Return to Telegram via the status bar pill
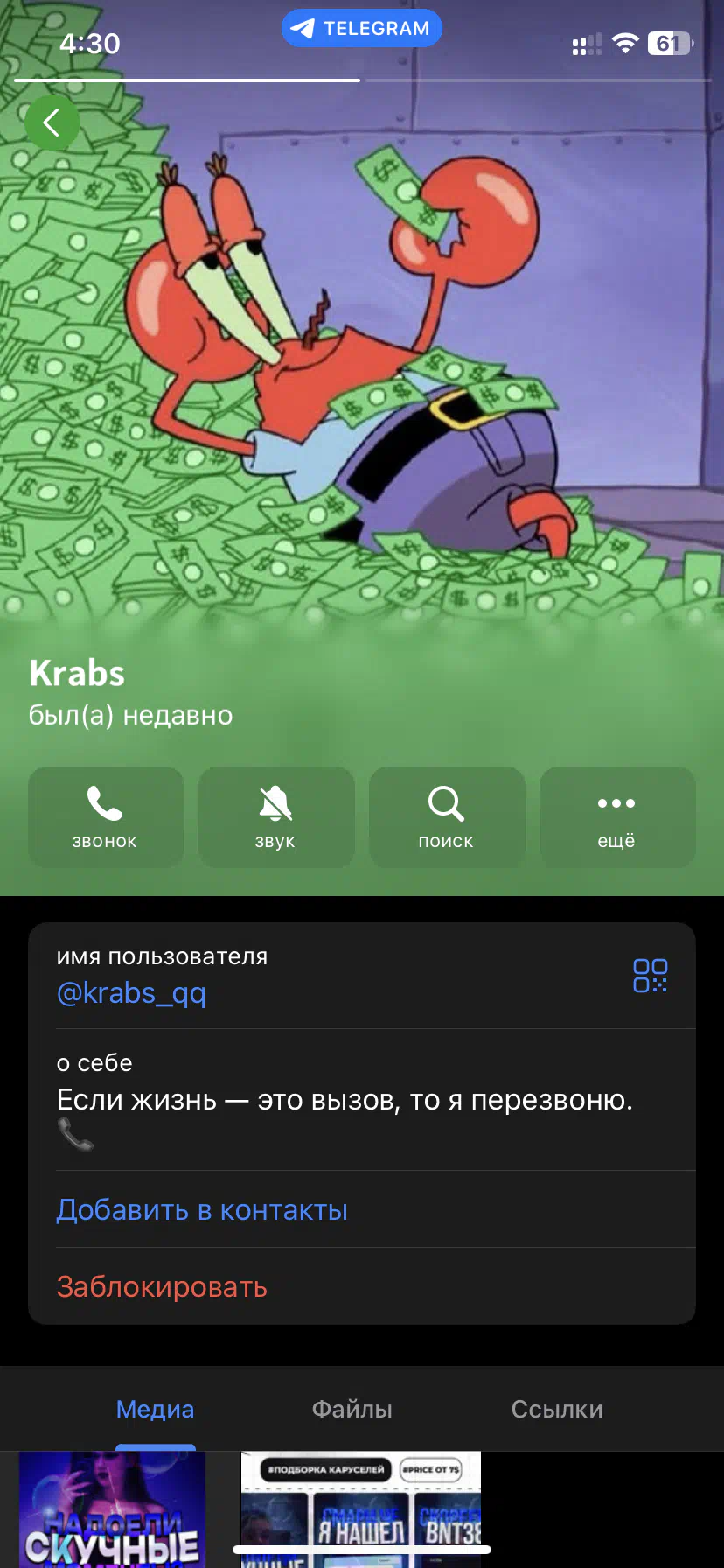Image resolution: width=724 pixels, height=1568 pixels. click(361, 28)
